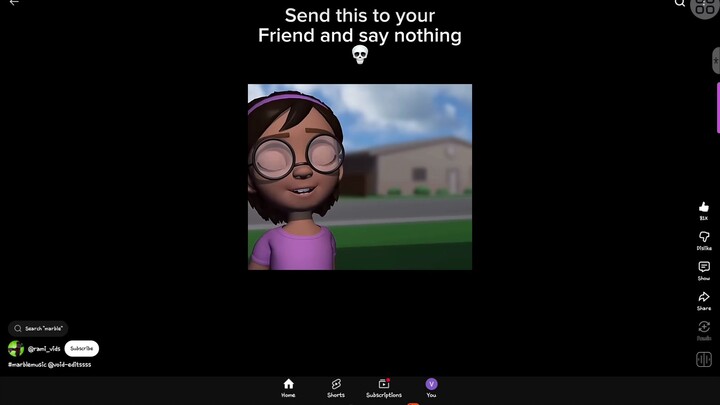This screenshot has width=720, height=405.
Task: Pause the playing Short video
Action: tap(360, 177)
